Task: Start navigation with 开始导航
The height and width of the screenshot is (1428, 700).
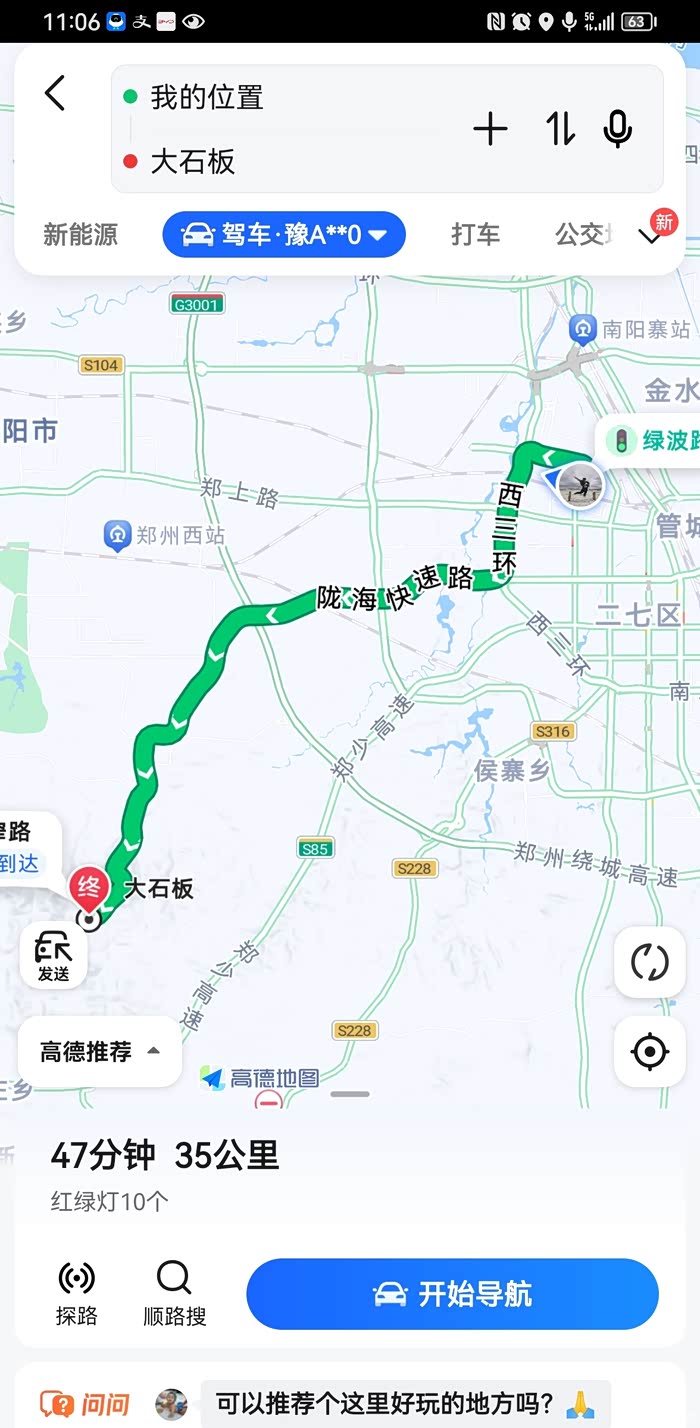Action: coord(452,1294)
